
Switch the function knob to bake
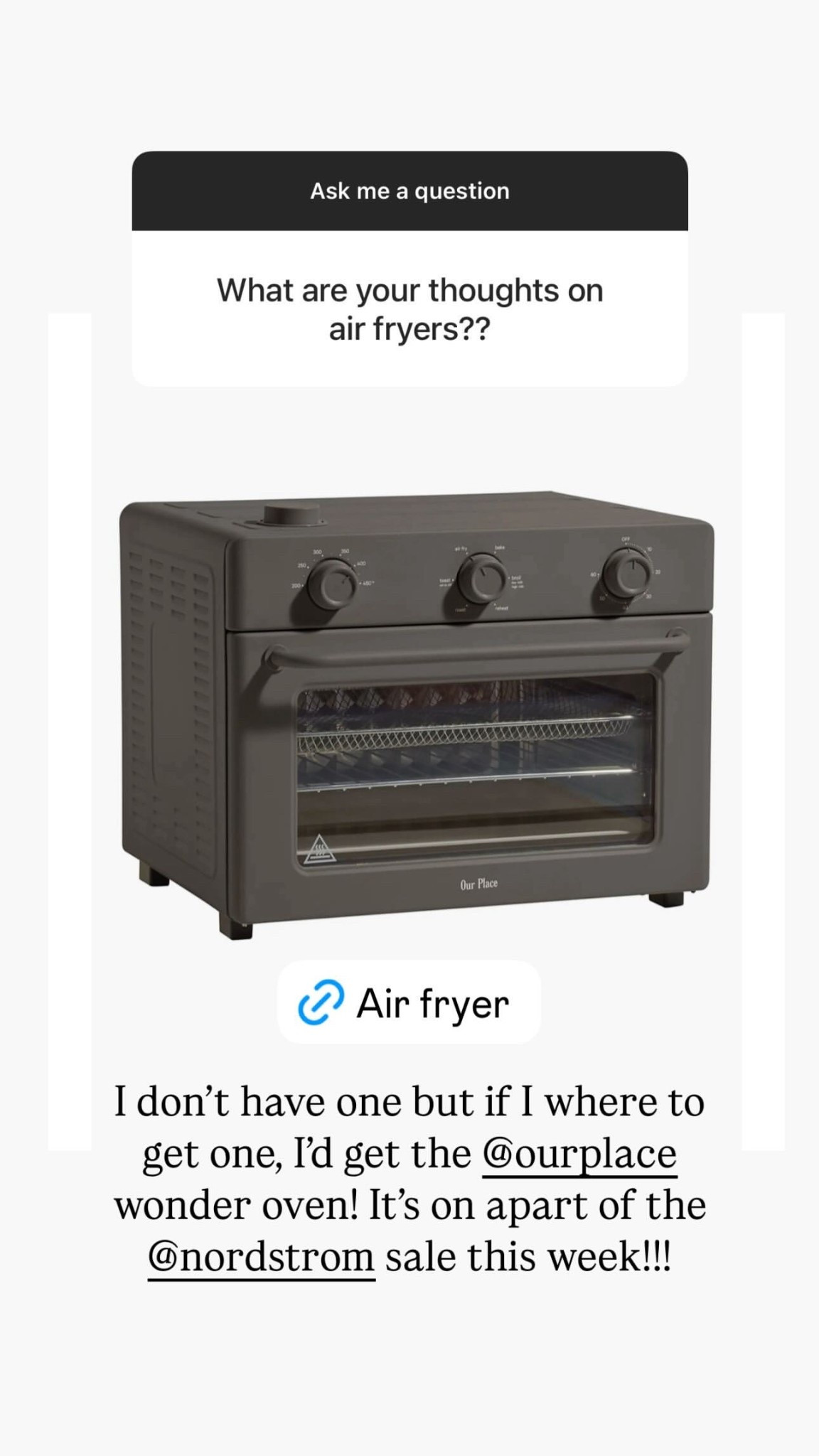(498, 547)
